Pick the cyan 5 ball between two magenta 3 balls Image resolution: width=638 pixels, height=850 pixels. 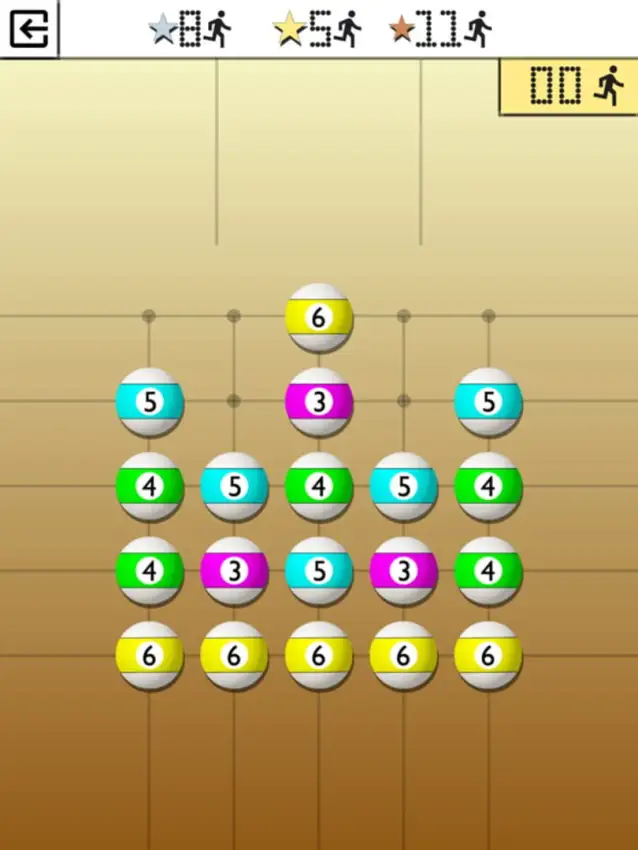point(319,571)
